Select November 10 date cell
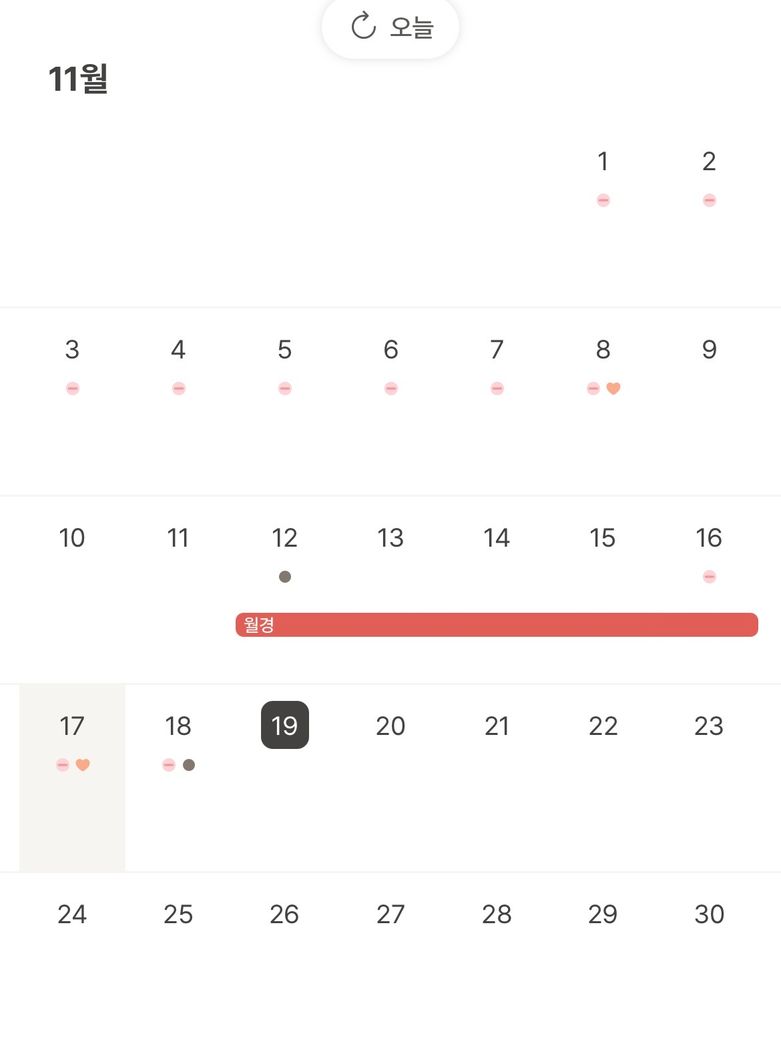Viewport: 781px width, 1040px height. point(72,539)
